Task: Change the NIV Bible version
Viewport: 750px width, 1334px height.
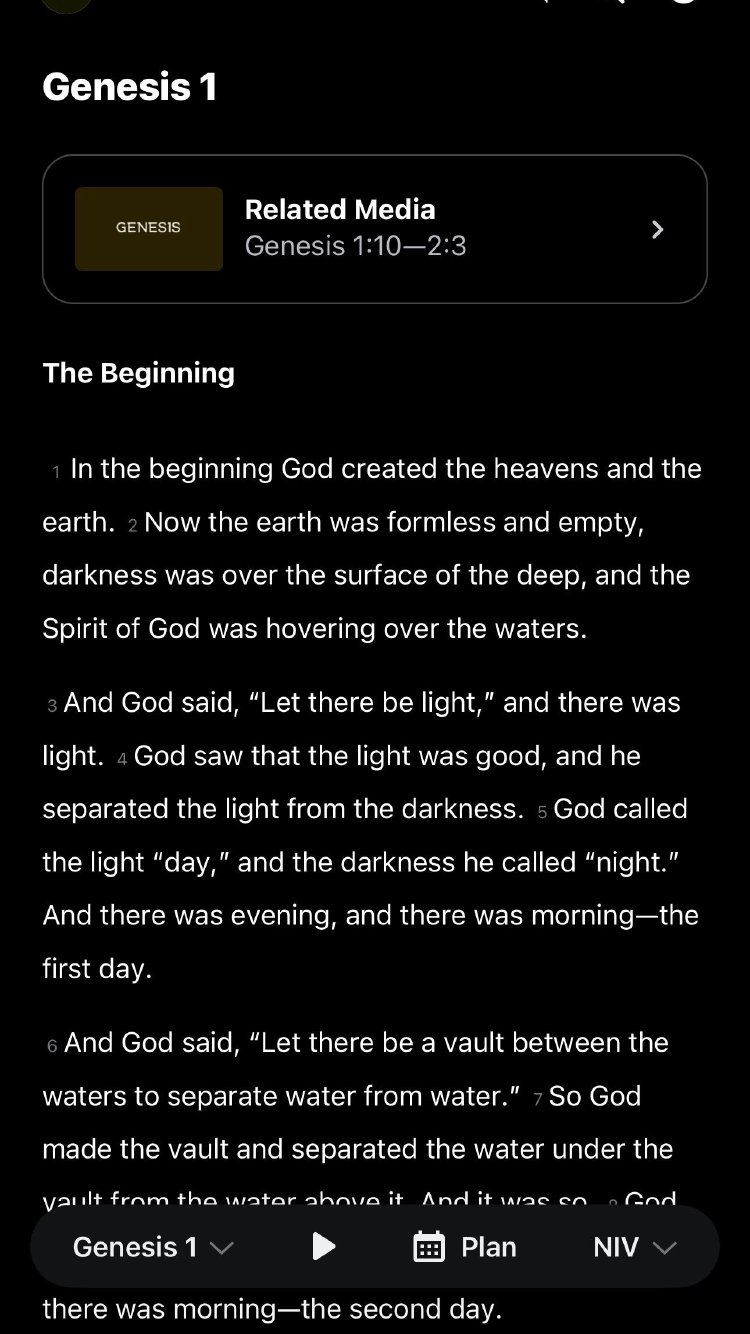Action: [634, 1247]
